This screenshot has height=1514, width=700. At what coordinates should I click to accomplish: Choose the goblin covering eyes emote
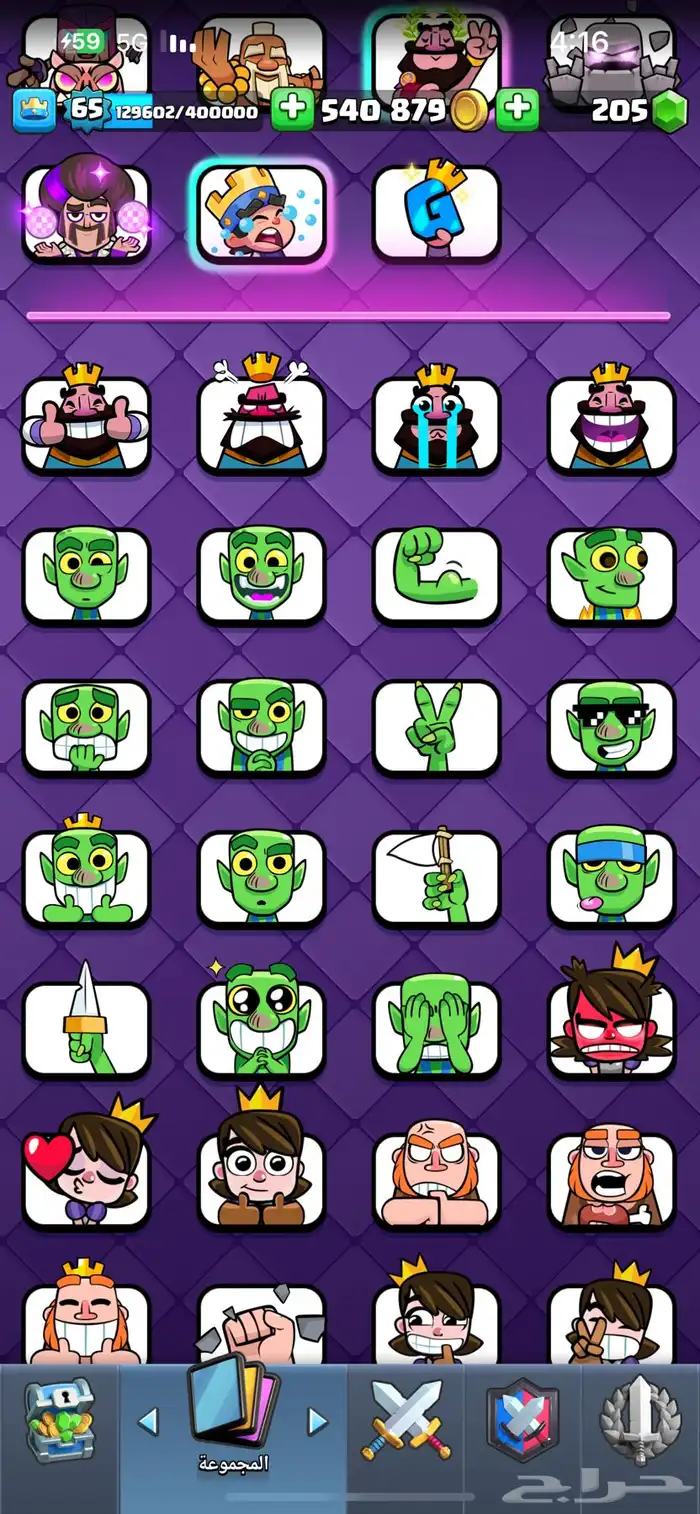click(436, 1030)
